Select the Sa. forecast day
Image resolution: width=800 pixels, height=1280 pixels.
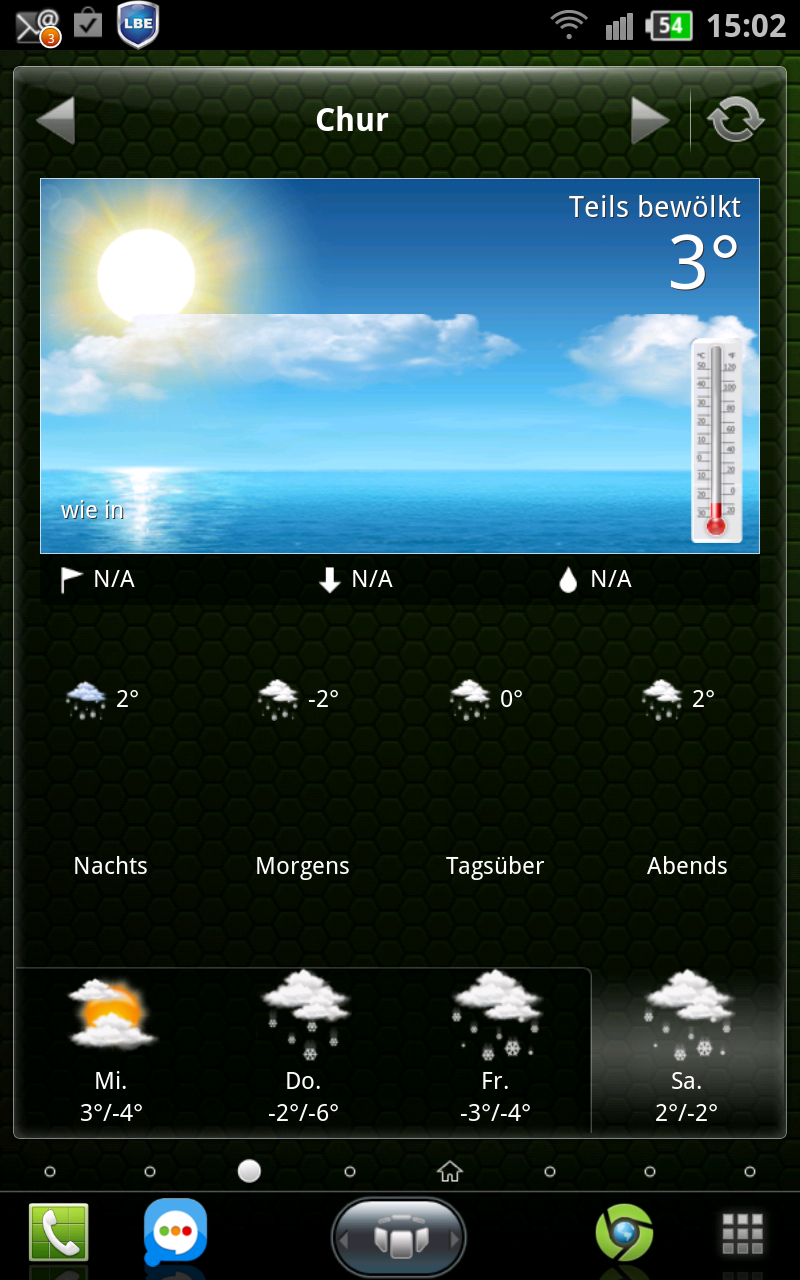click(x=687, y=1050)
